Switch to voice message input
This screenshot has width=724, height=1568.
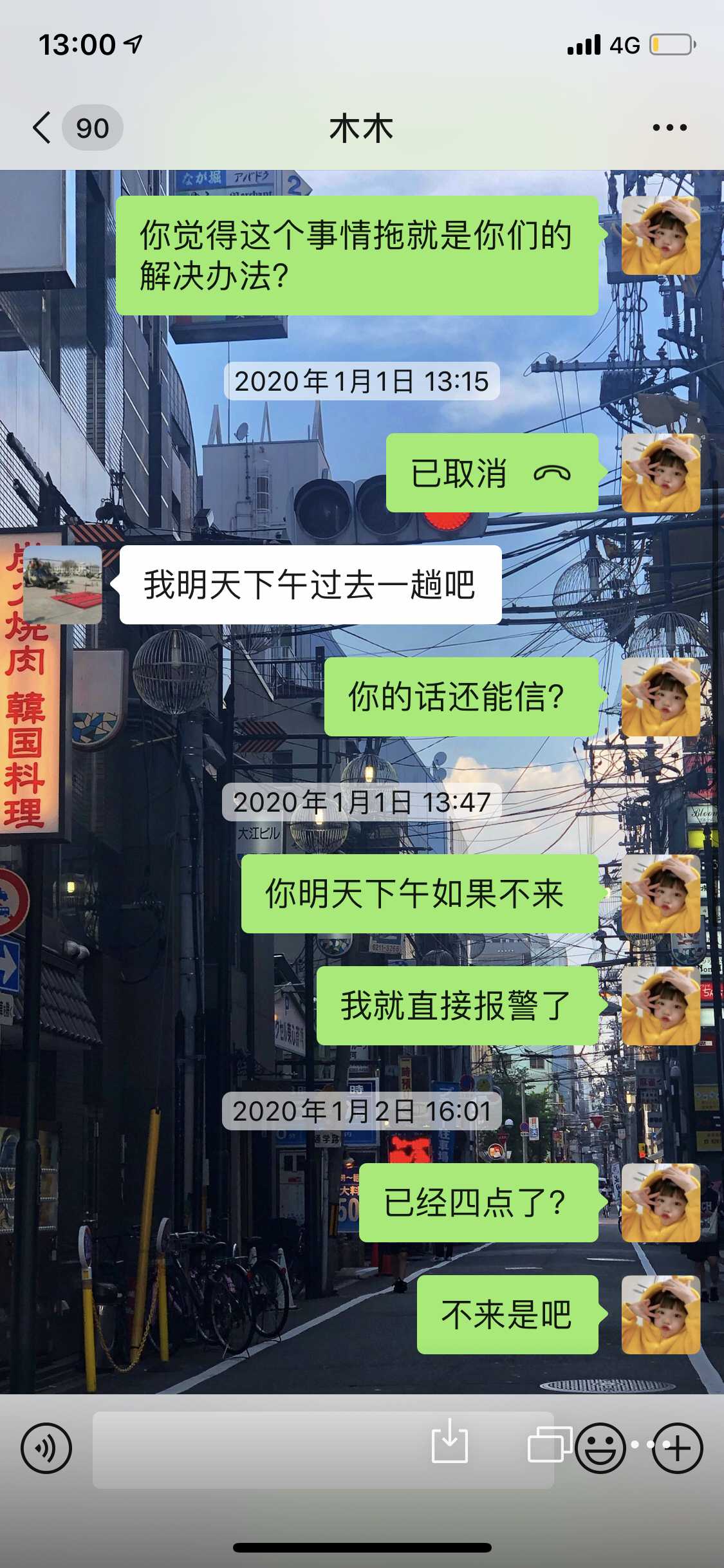46,1449
